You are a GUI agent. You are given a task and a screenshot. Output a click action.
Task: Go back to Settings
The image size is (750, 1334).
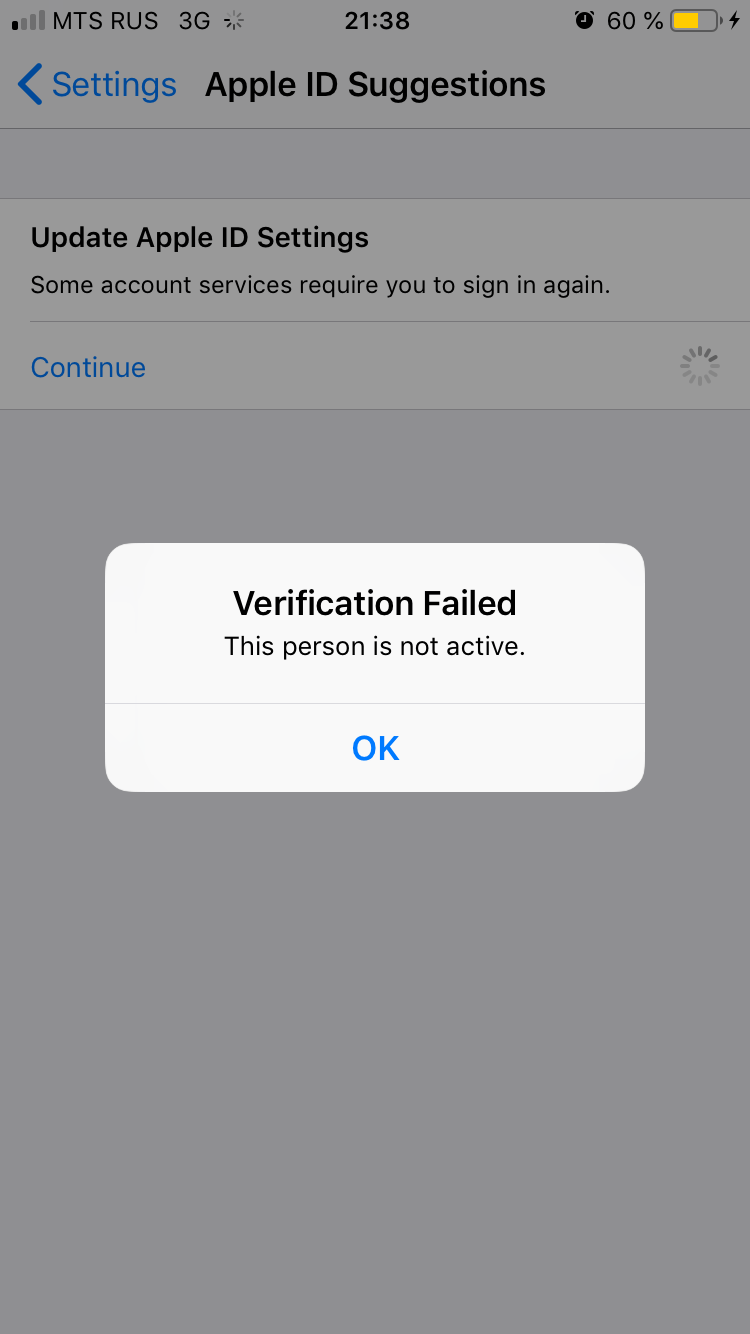point(97,85)
